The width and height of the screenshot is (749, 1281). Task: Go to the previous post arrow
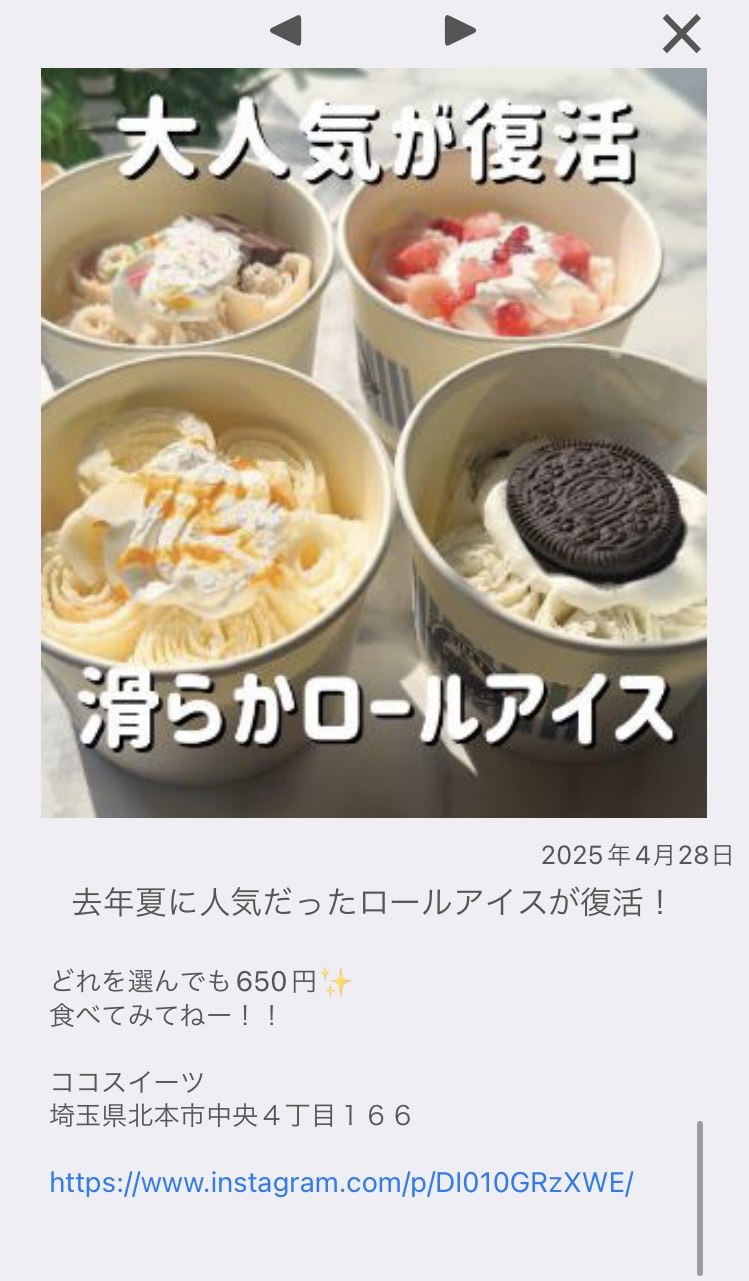pos(286,31)
